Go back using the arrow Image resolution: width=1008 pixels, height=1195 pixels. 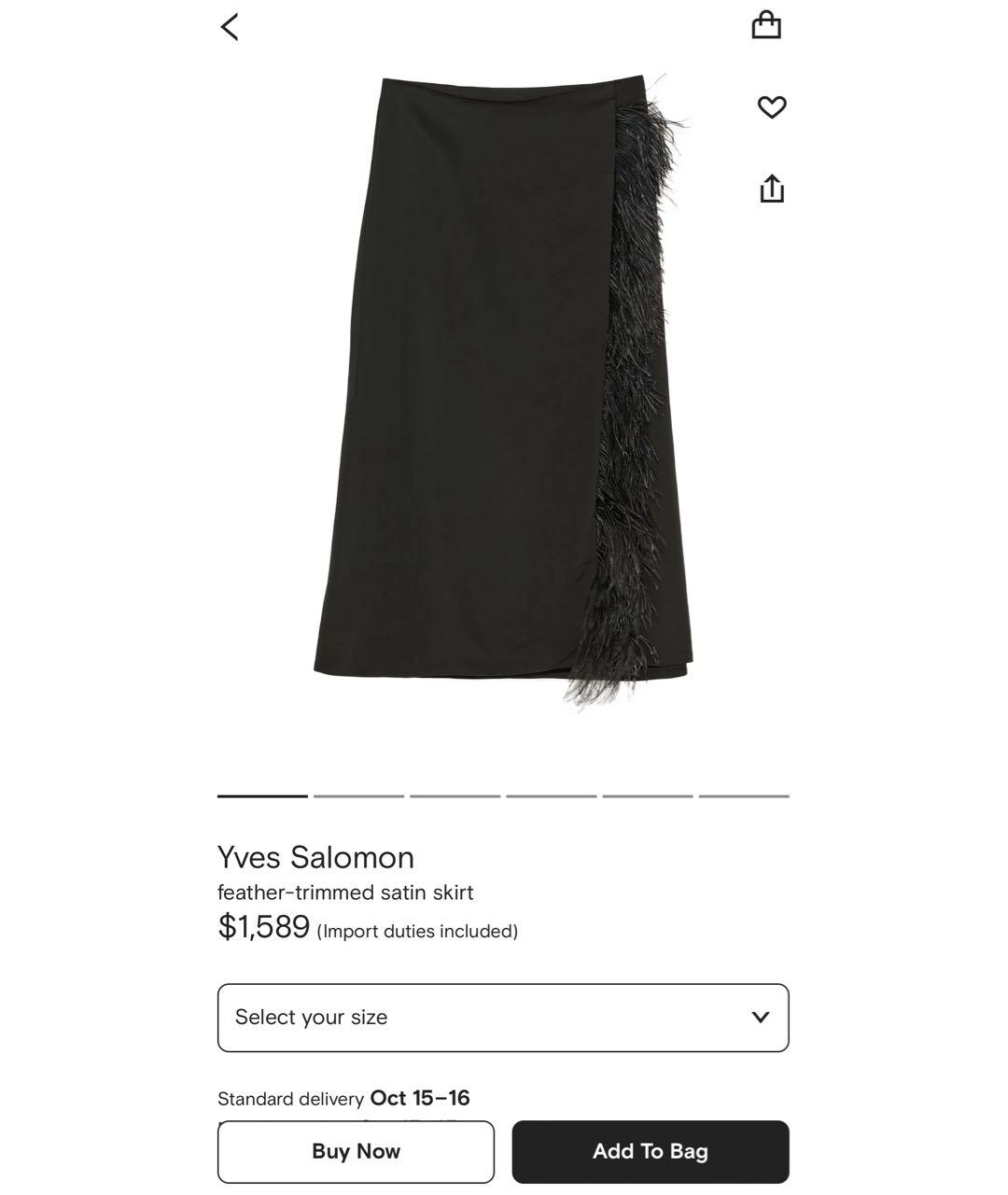pyautogui.click(x=230, y=27)
